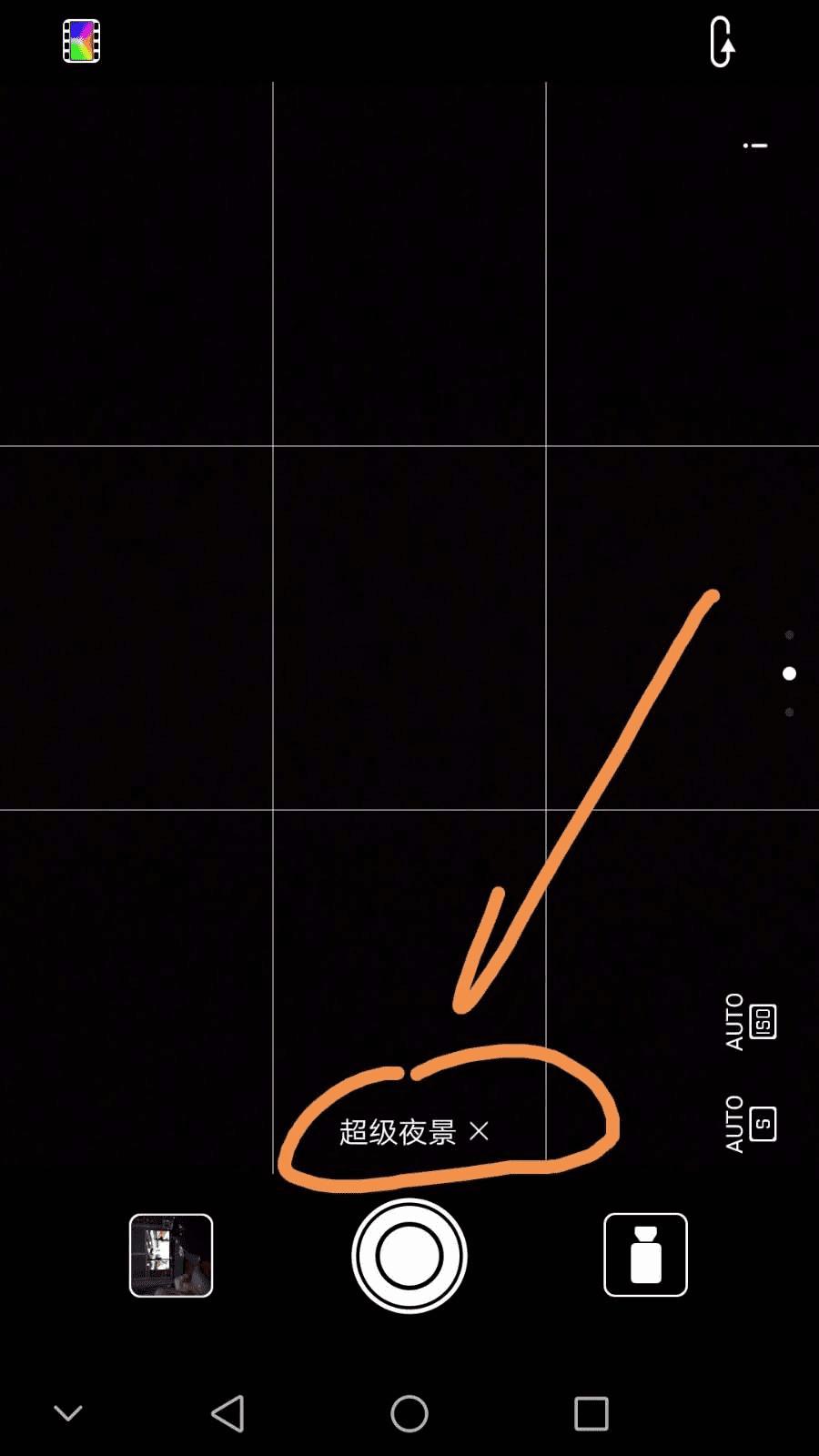
Task: Go to the home screen
Action: click(x=409, y=1413)
